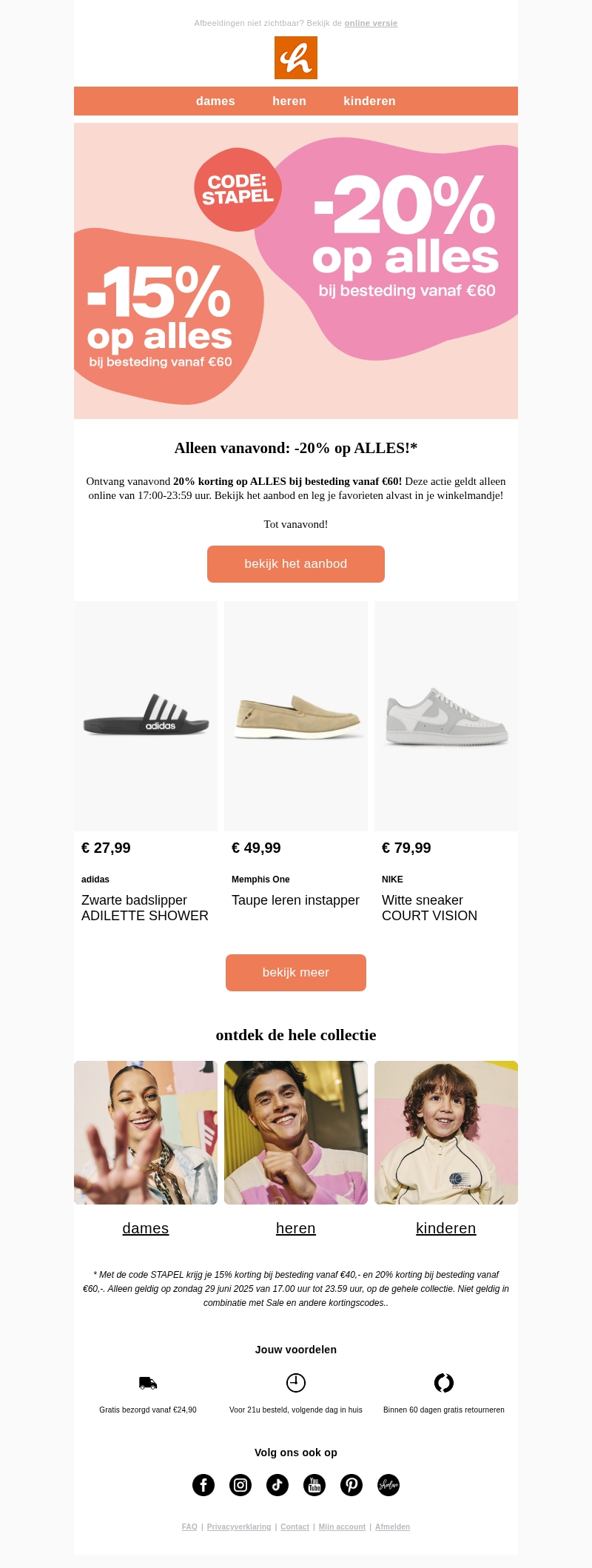Visit the Facebook page
Viewport: 592px width, 1568px height.
pyautogui.click(x=203, y=1485)
